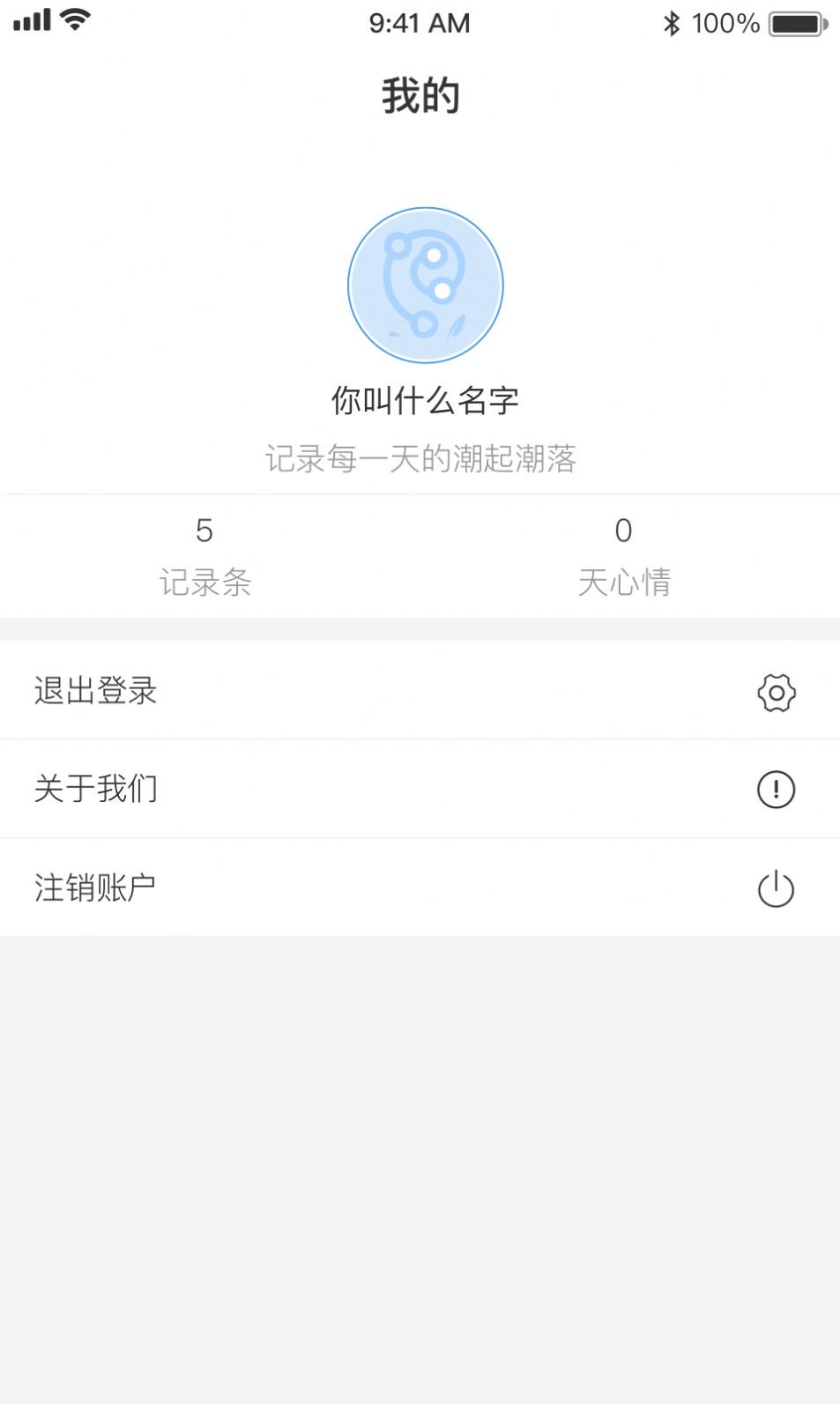
Task: Tap 注销账户 to delete account
Action: coord(95,888)
